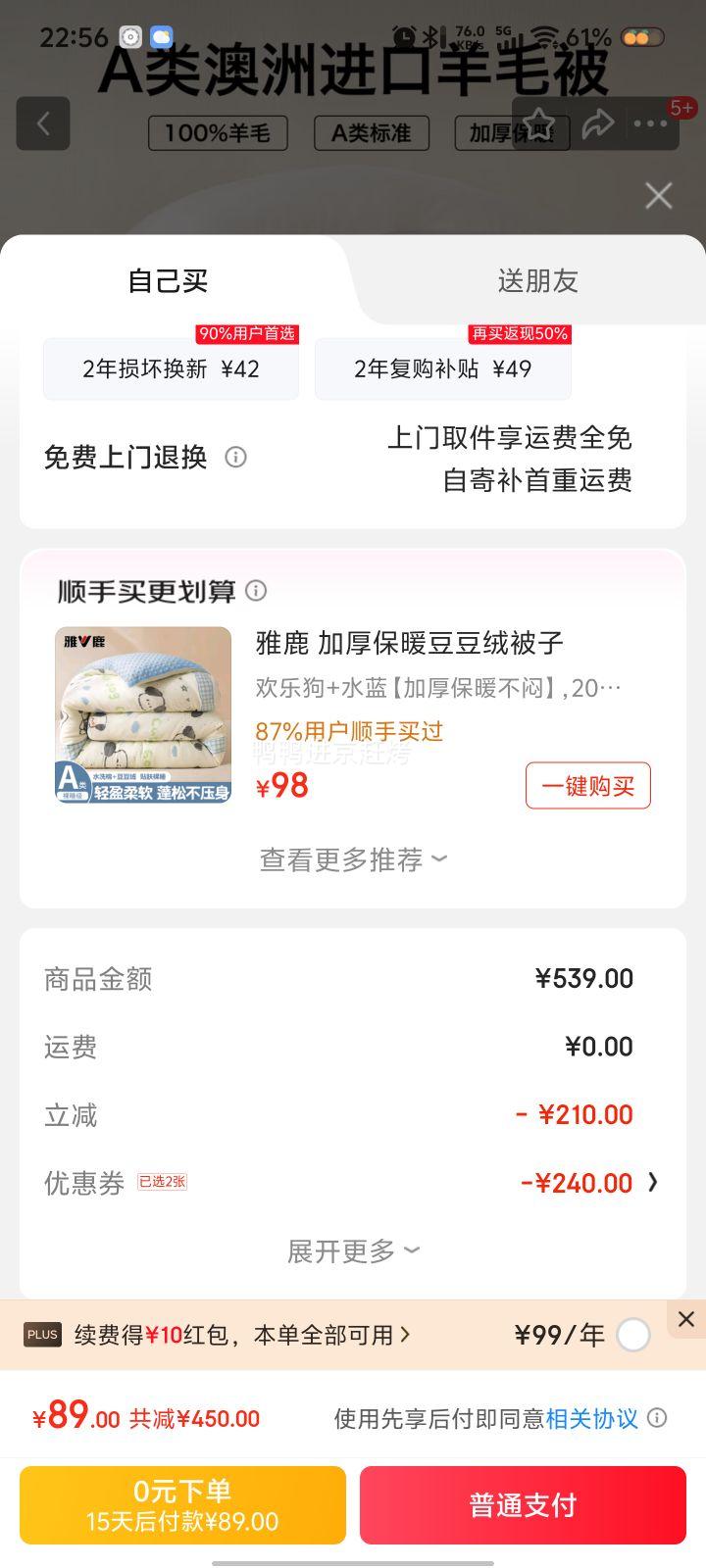Choose the 2年复购补贴 ¥49 option
Viewport: 706px width, 1568px height.
click(x=442, y=368)
